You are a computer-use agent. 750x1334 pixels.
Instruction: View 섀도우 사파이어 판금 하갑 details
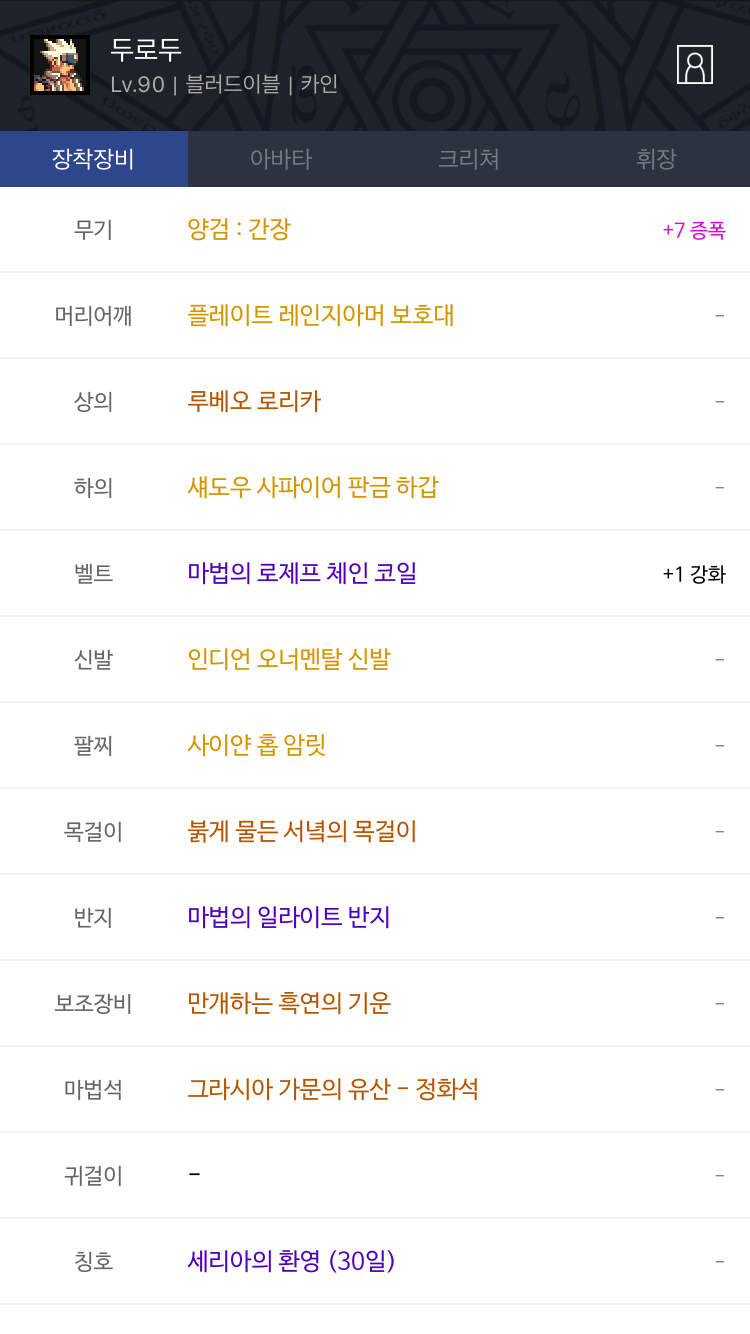pos(313,488)
